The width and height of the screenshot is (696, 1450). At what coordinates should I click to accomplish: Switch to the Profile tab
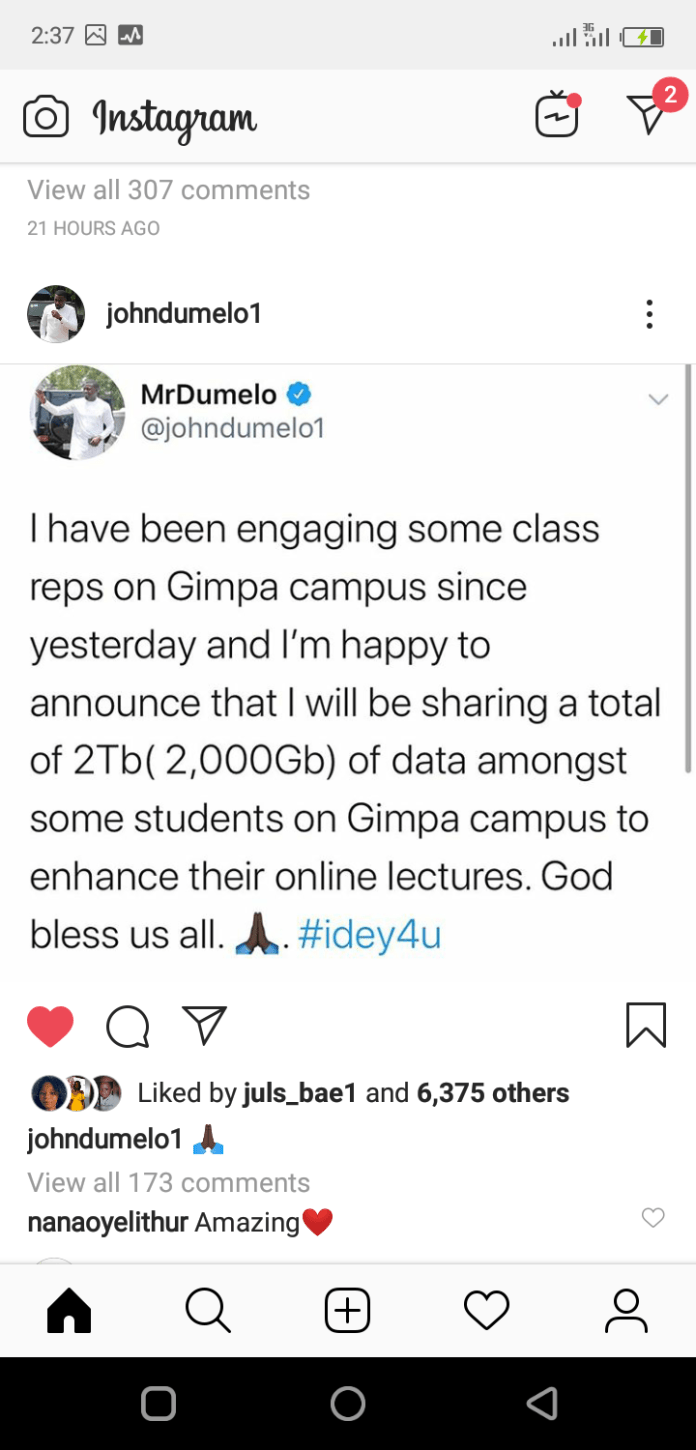[x=626, y=1310]
